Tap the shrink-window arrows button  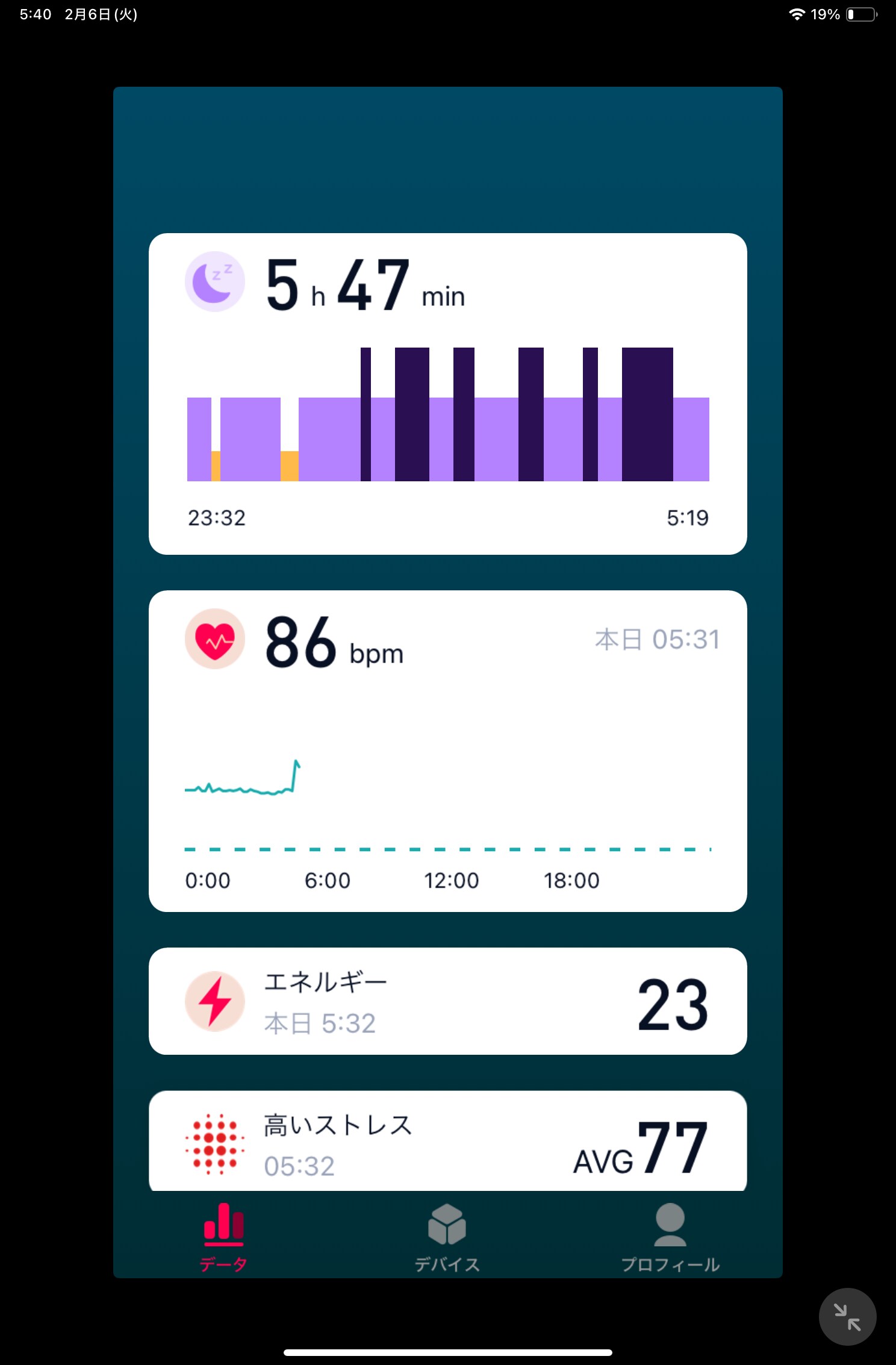[x=847, y=1316]
